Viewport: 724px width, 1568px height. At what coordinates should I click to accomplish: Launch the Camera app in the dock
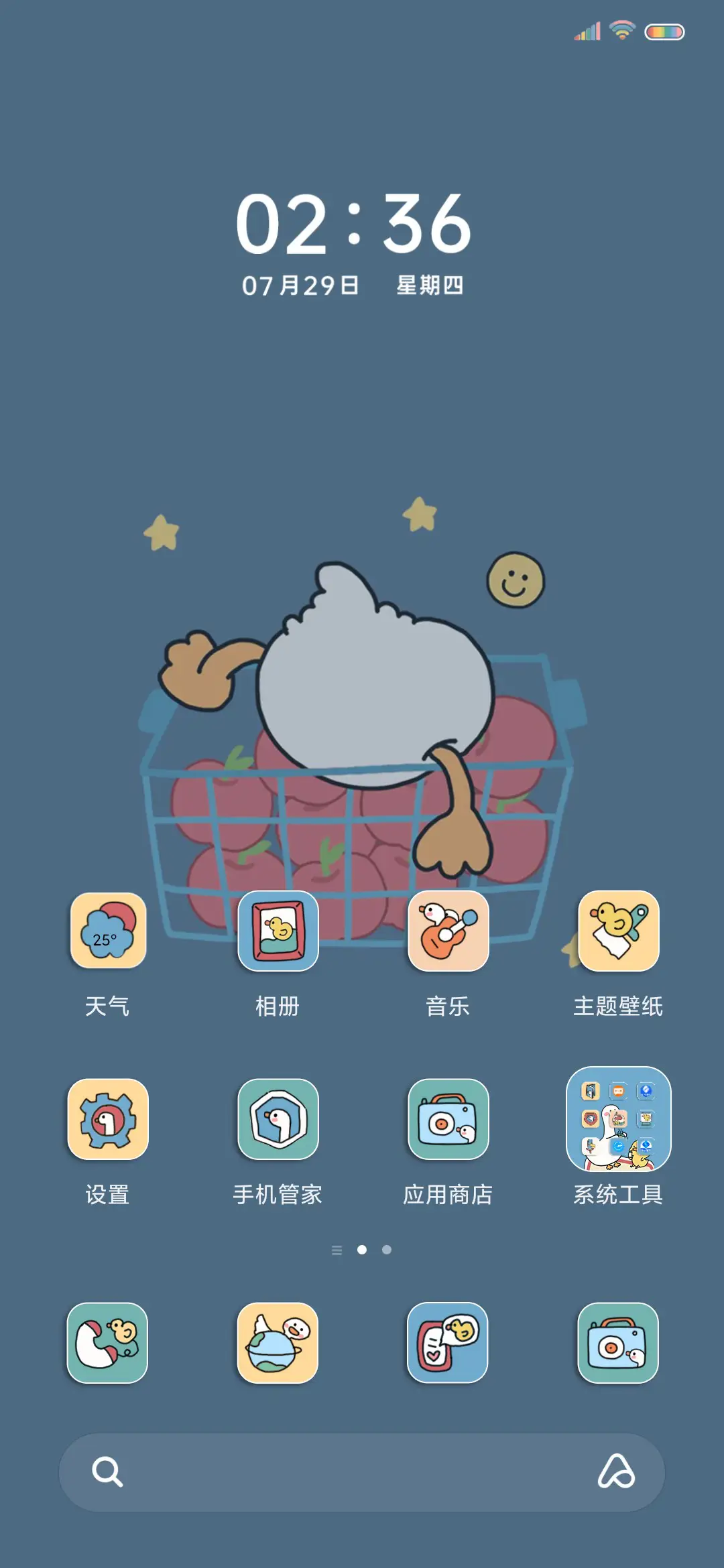tap(617, 1344)
